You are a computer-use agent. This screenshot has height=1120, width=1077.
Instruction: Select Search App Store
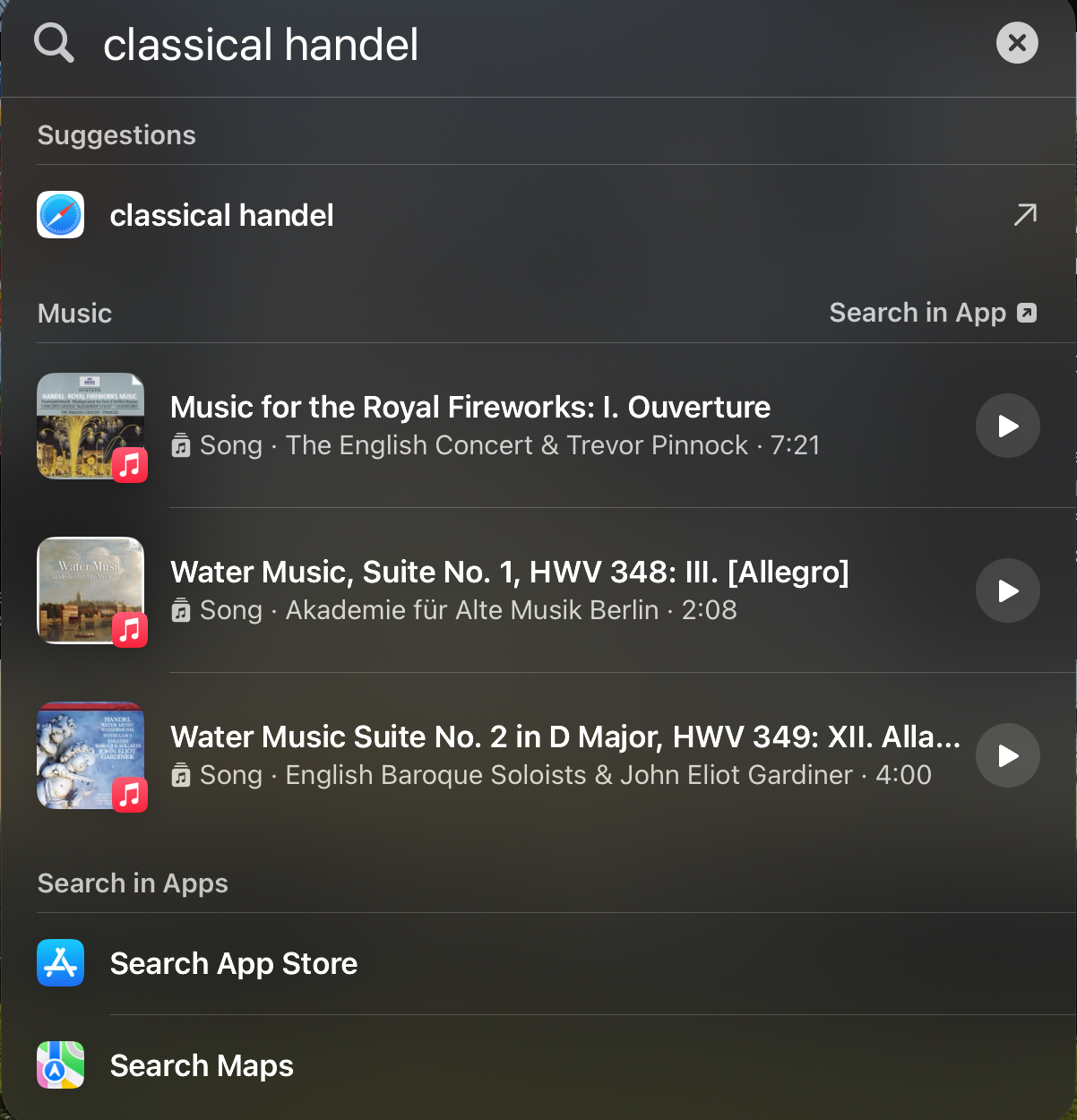coord(233,963)
